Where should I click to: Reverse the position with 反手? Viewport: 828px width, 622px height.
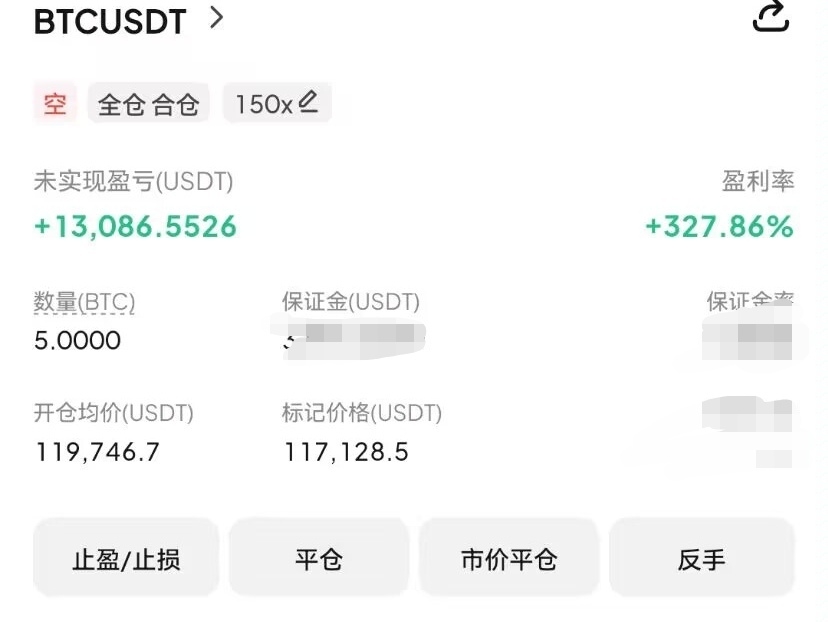(701, 559)
